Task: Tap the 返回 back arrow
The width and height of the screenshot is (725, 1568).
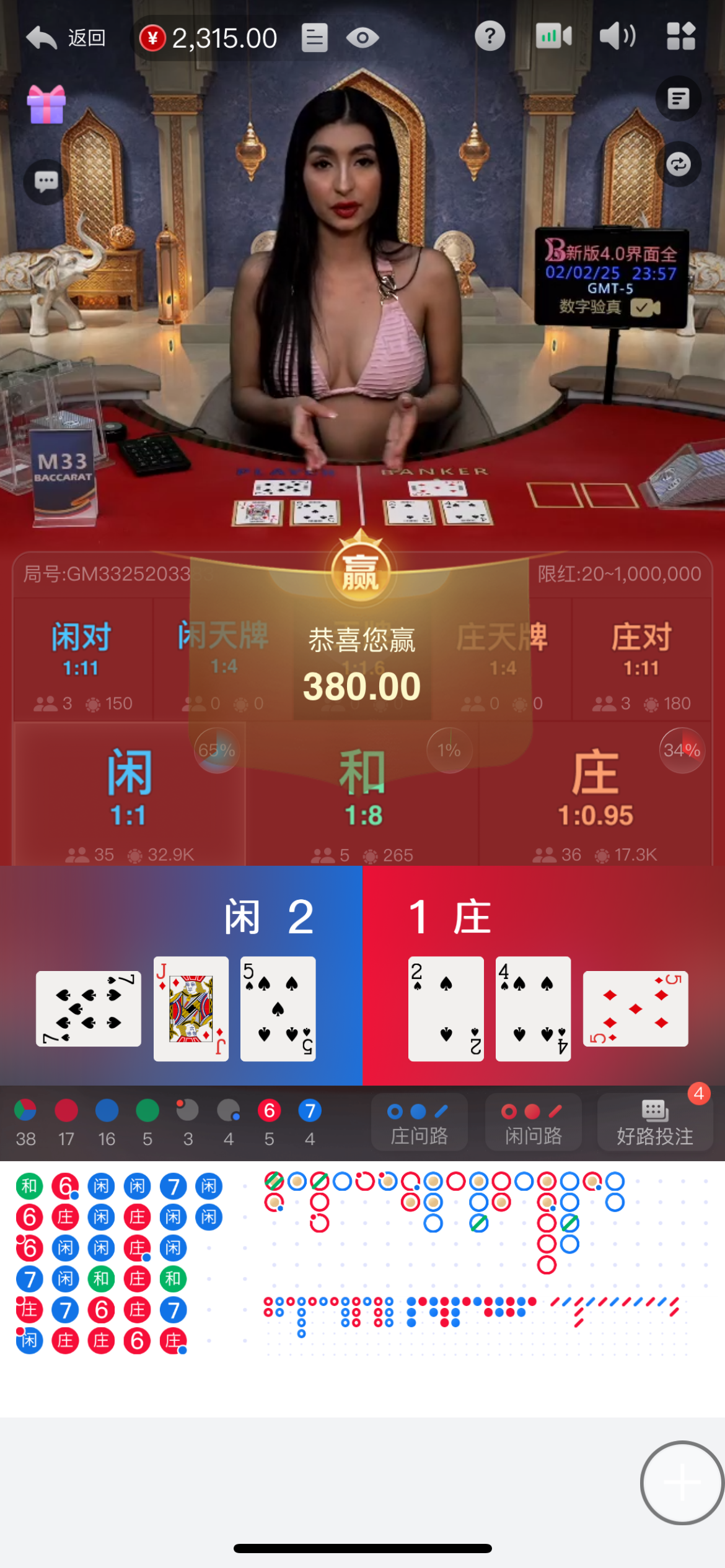Action: tap(42, 38)
